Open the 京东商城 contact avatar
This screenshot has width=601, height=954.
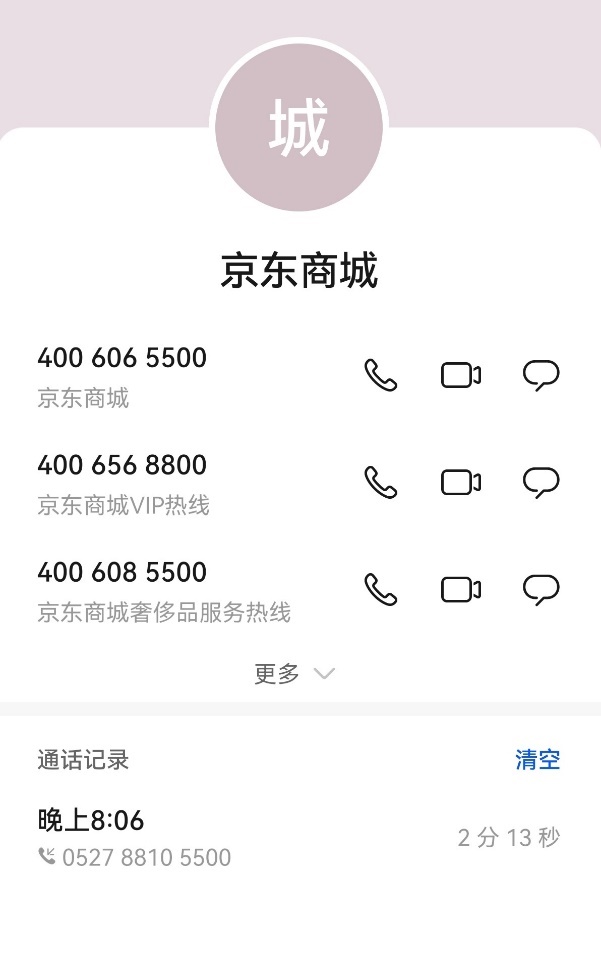(299, 127)
